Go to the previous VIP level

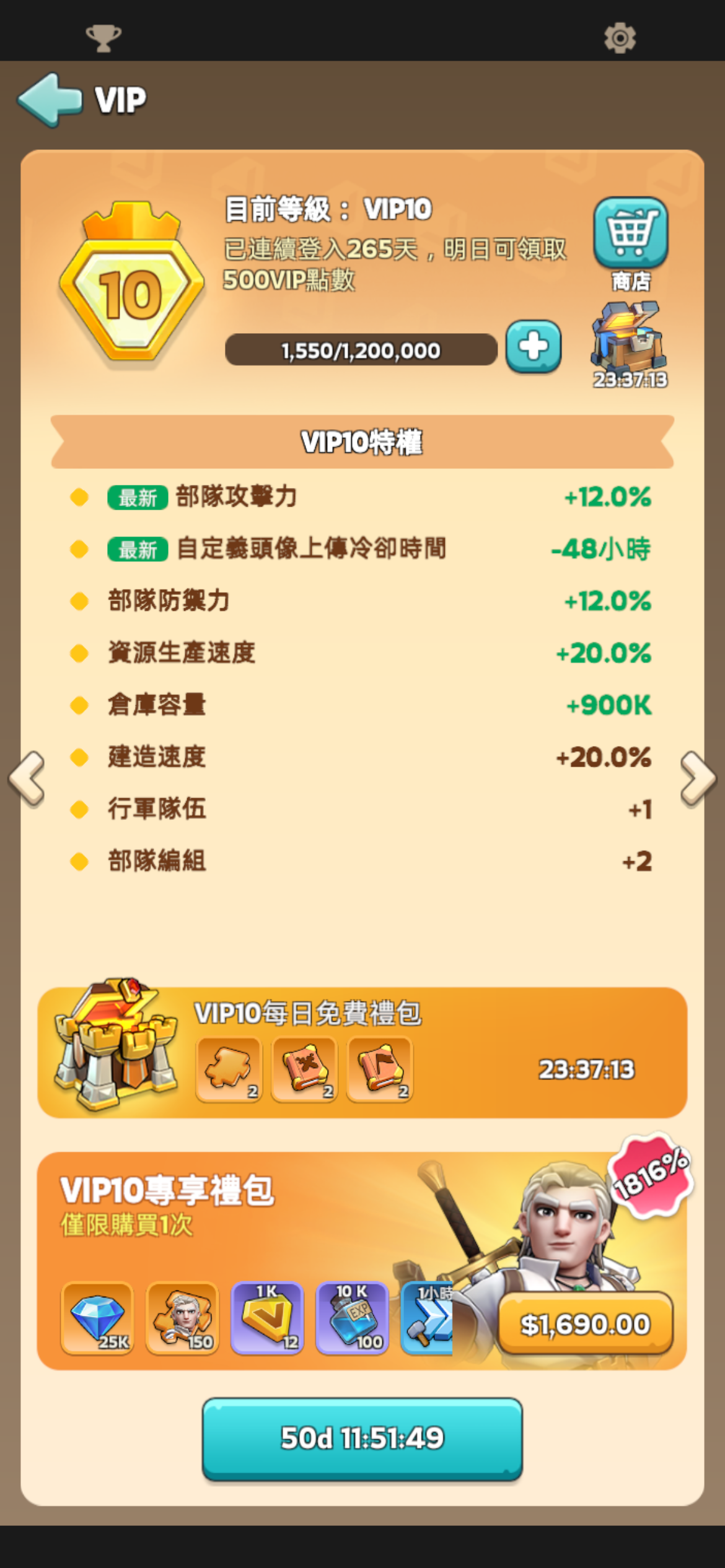tap(27, 778)
